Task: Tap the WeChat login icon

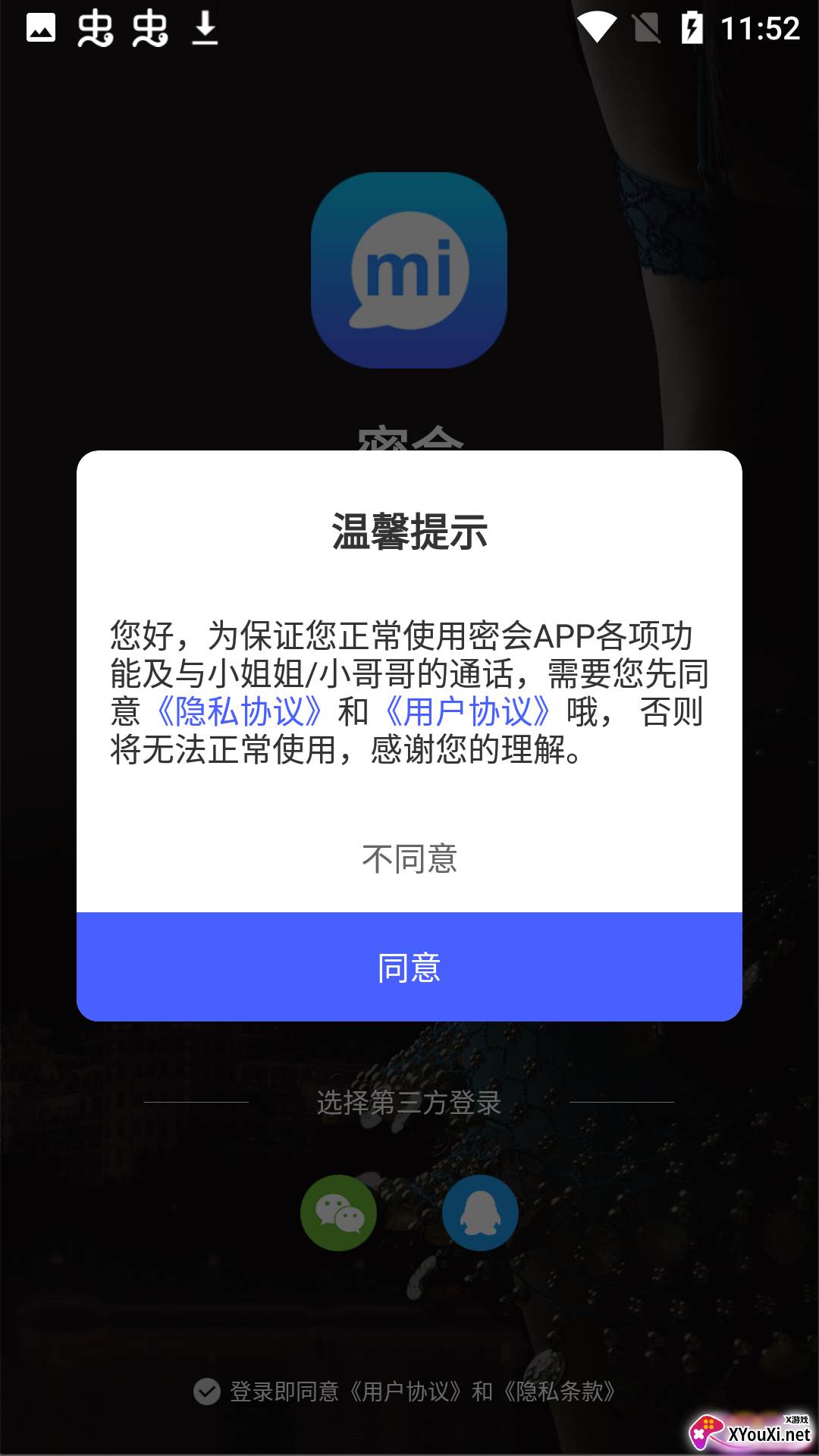Action: click(339, 1212)
